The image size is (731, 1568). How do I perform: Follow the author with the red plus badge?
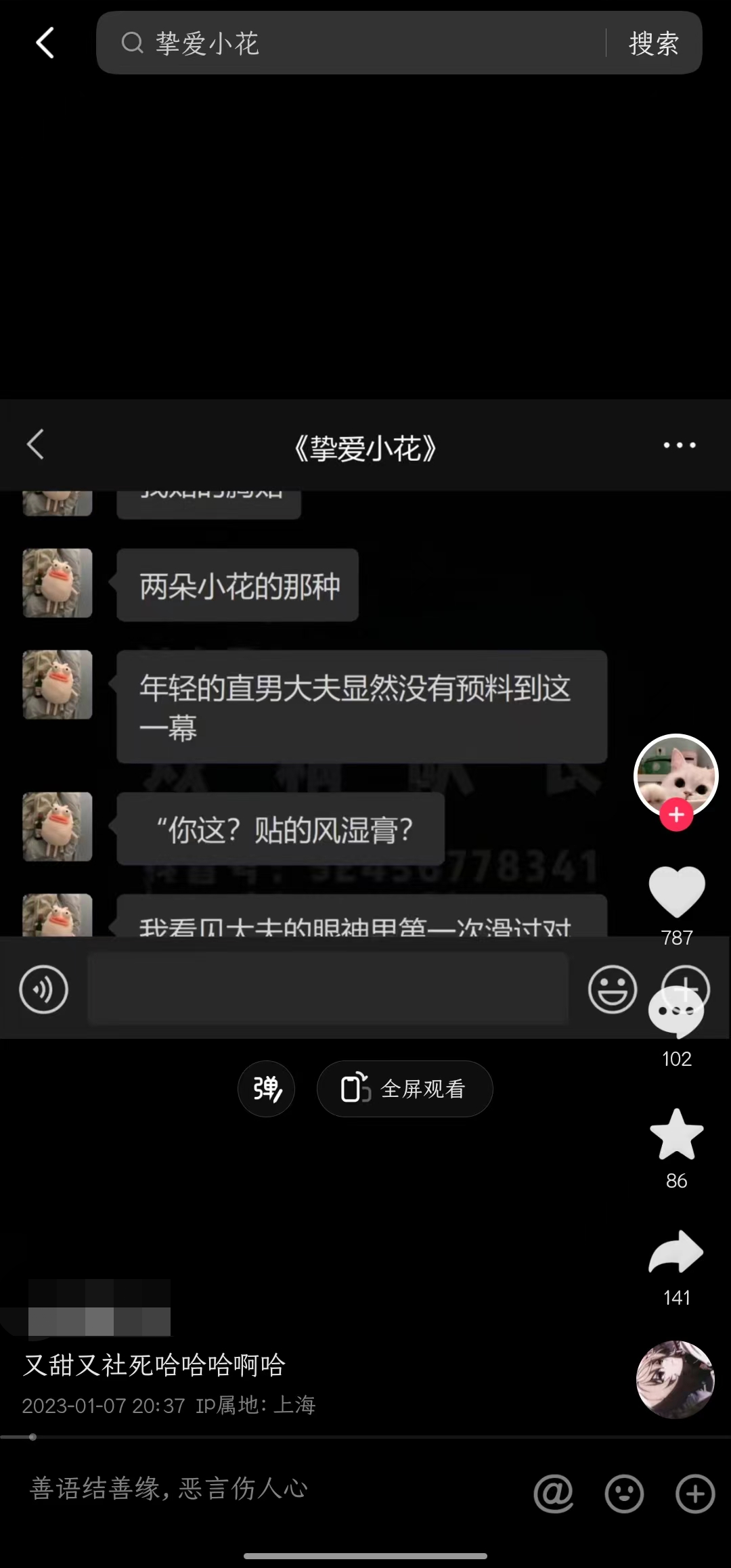[x=676, y=815]
